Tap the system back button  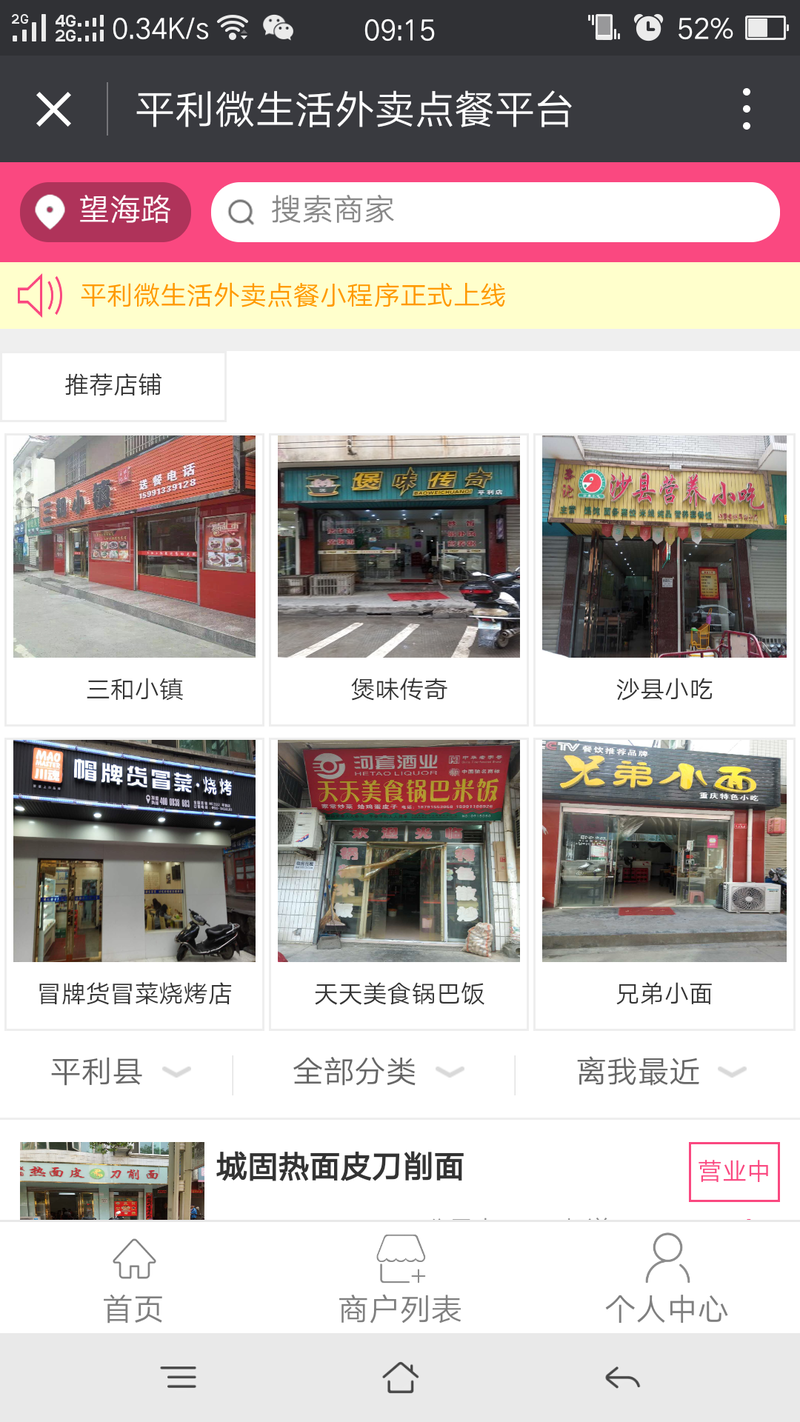pos(621,1378)
